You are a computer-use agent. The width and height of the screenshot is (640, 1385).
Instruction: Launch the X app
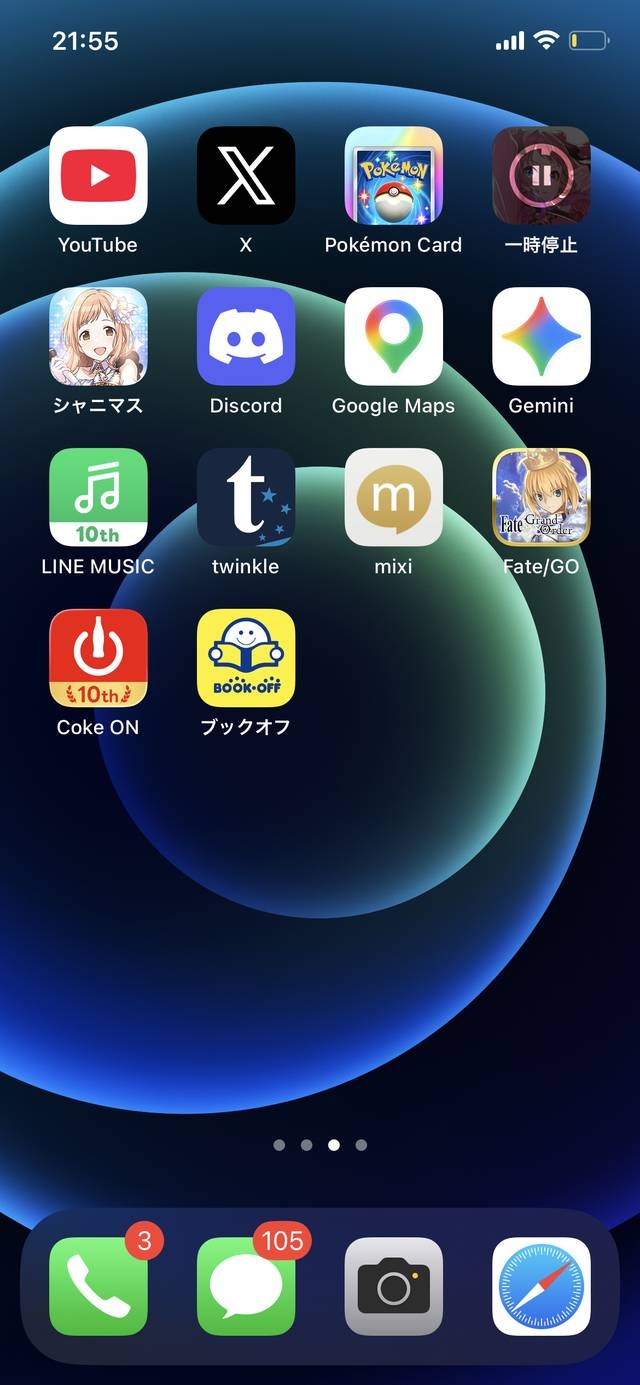246,175
